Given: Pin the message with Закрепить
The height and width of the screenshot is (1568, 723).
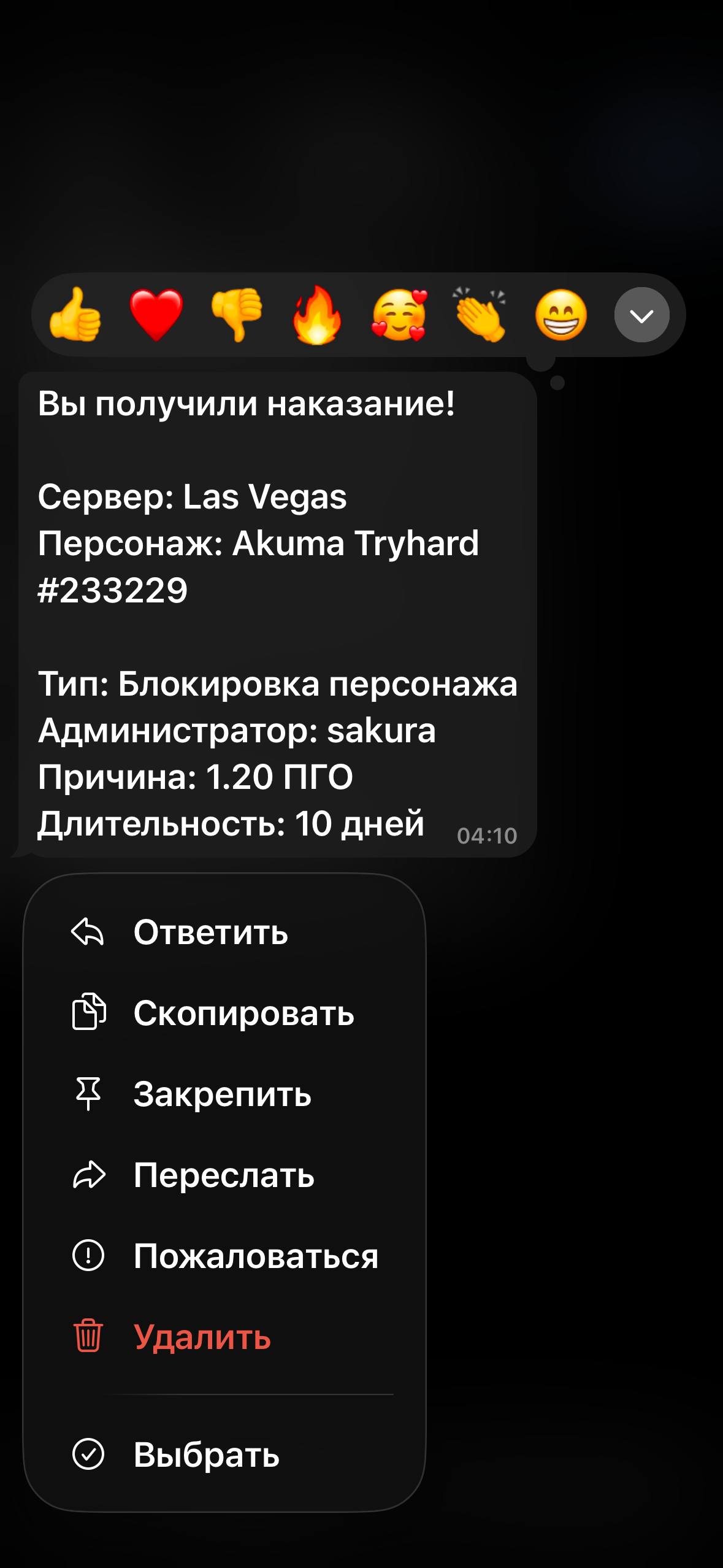Looking at the screenshot, I should tap(222, 1094).
